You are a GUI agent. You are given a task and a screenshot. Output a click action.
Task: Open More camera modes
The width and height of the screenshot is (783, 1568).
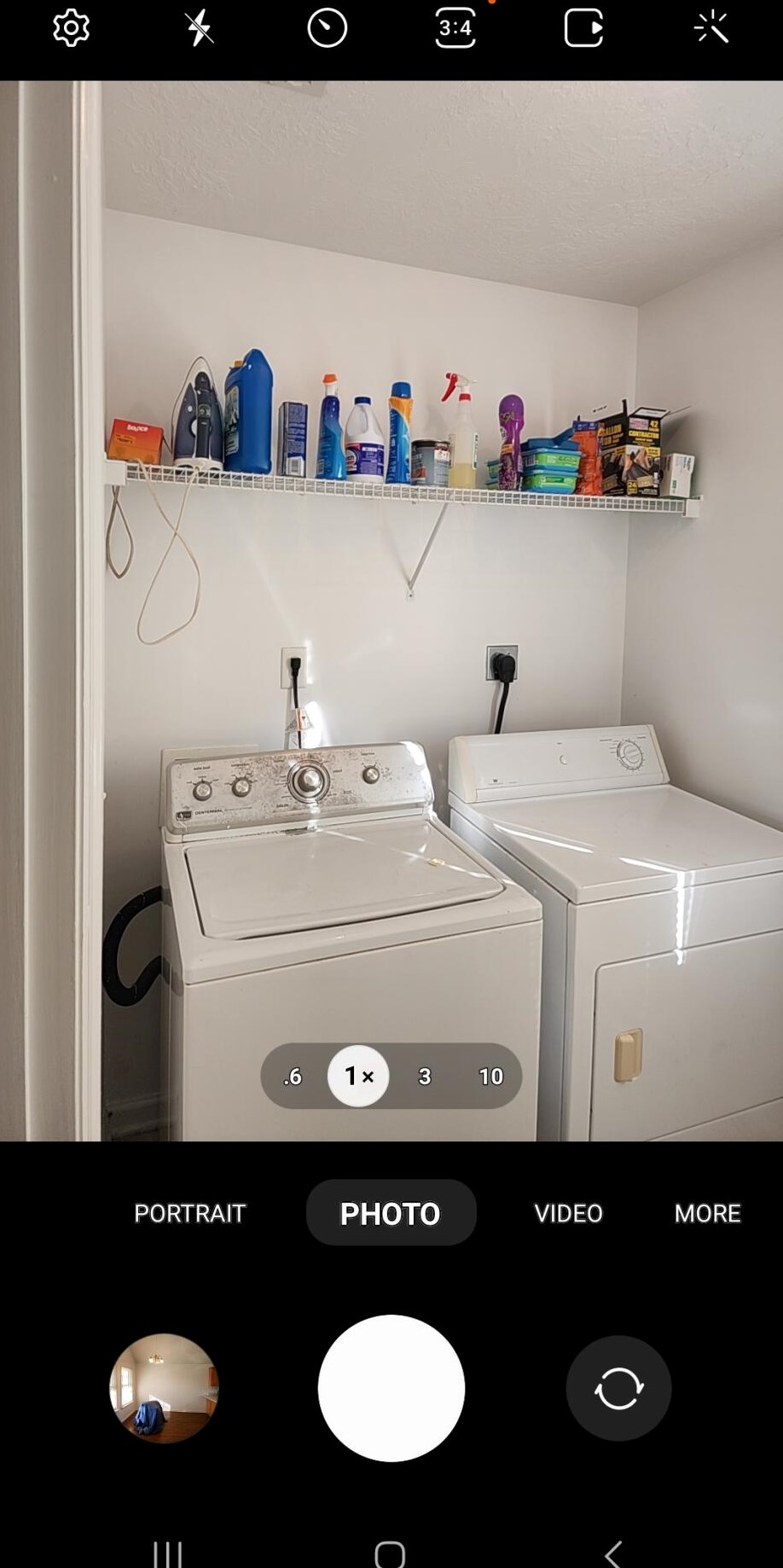click(707, 1213)
